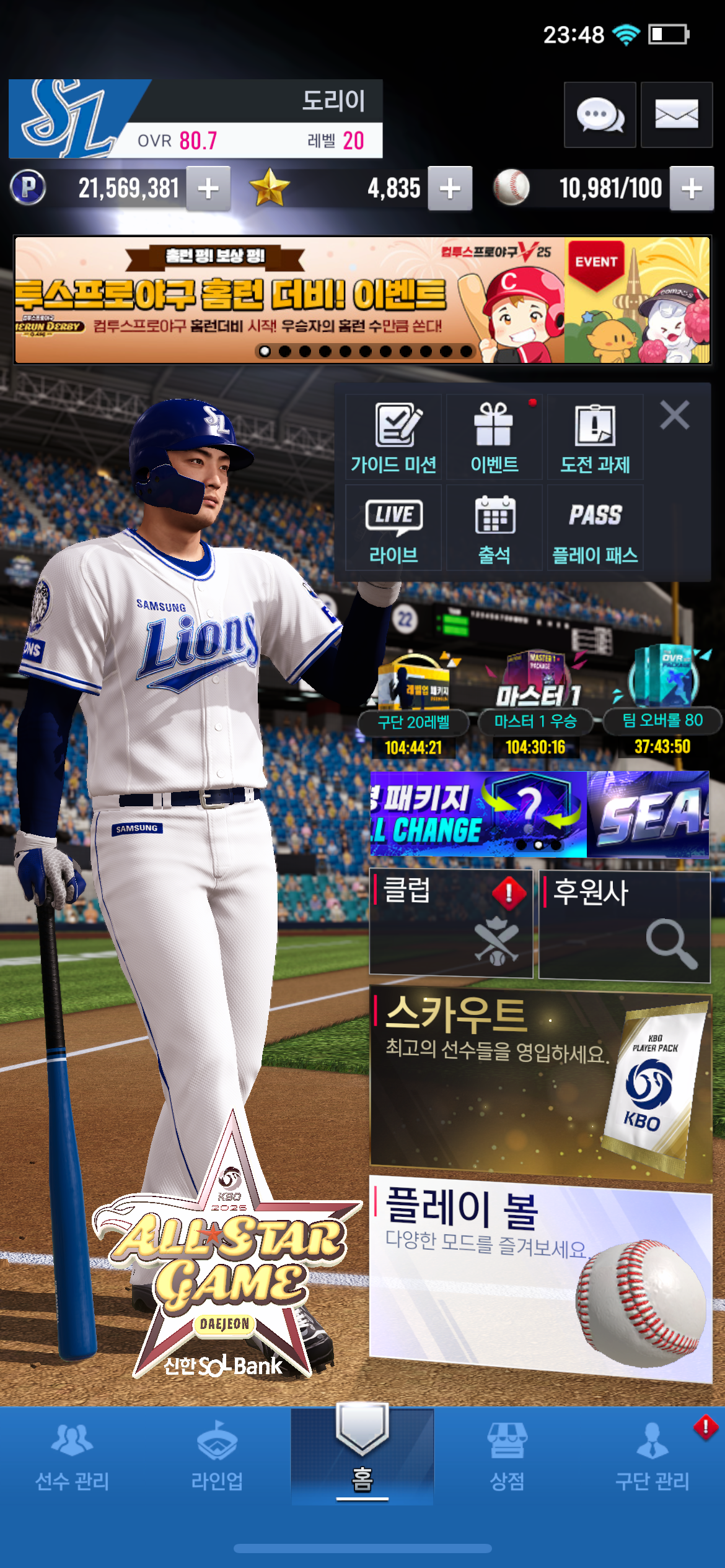Image resolution: width=725 pixels, height=1568 pixels.
Task: Open 가이드 미션
Action: coord(393,437)
